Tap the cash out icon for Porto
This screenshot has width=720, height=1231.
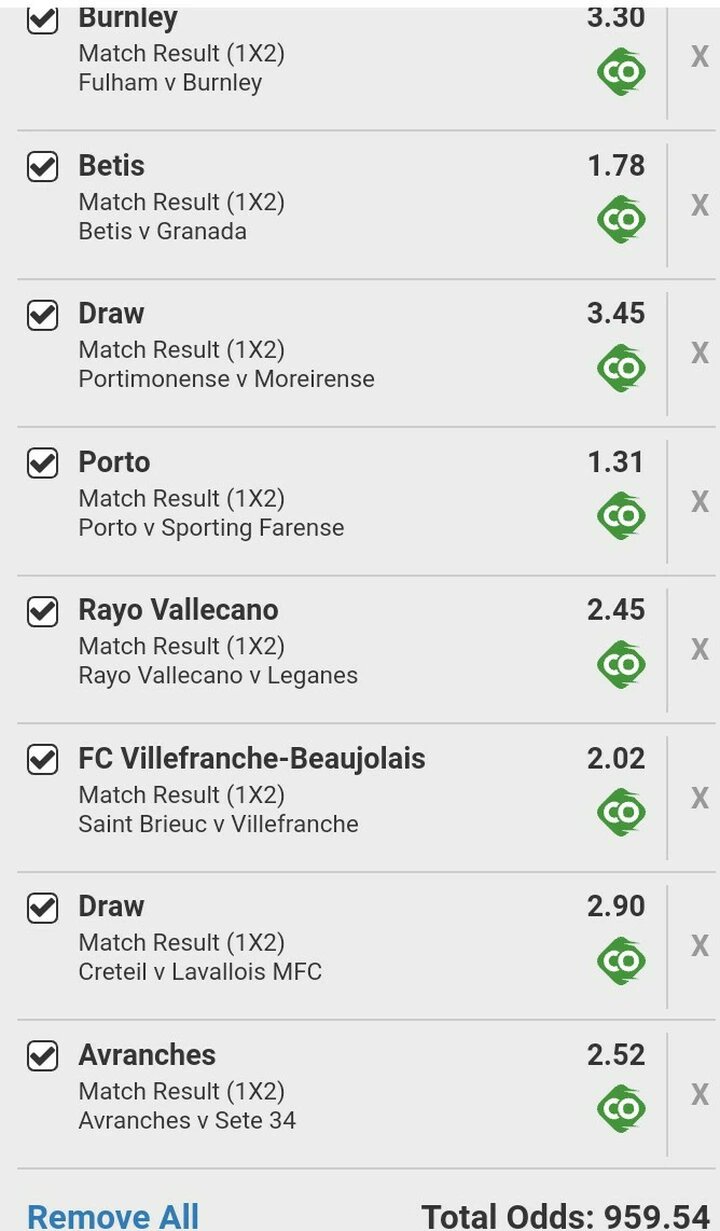621,516
